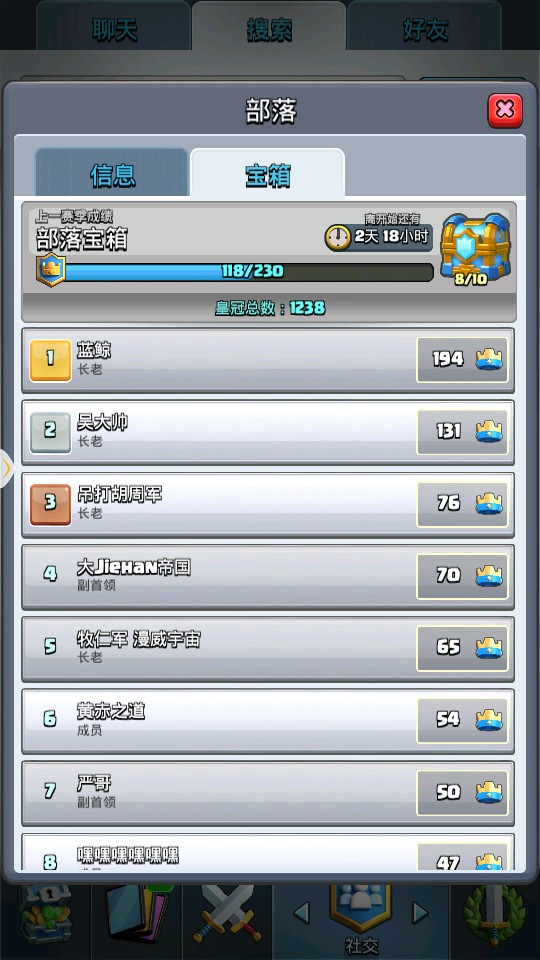This screenshot has height=960, width=540.
Task: Switch to the 搜索 tab at the top
Action: pyautogui.click(x=269, y=28)
